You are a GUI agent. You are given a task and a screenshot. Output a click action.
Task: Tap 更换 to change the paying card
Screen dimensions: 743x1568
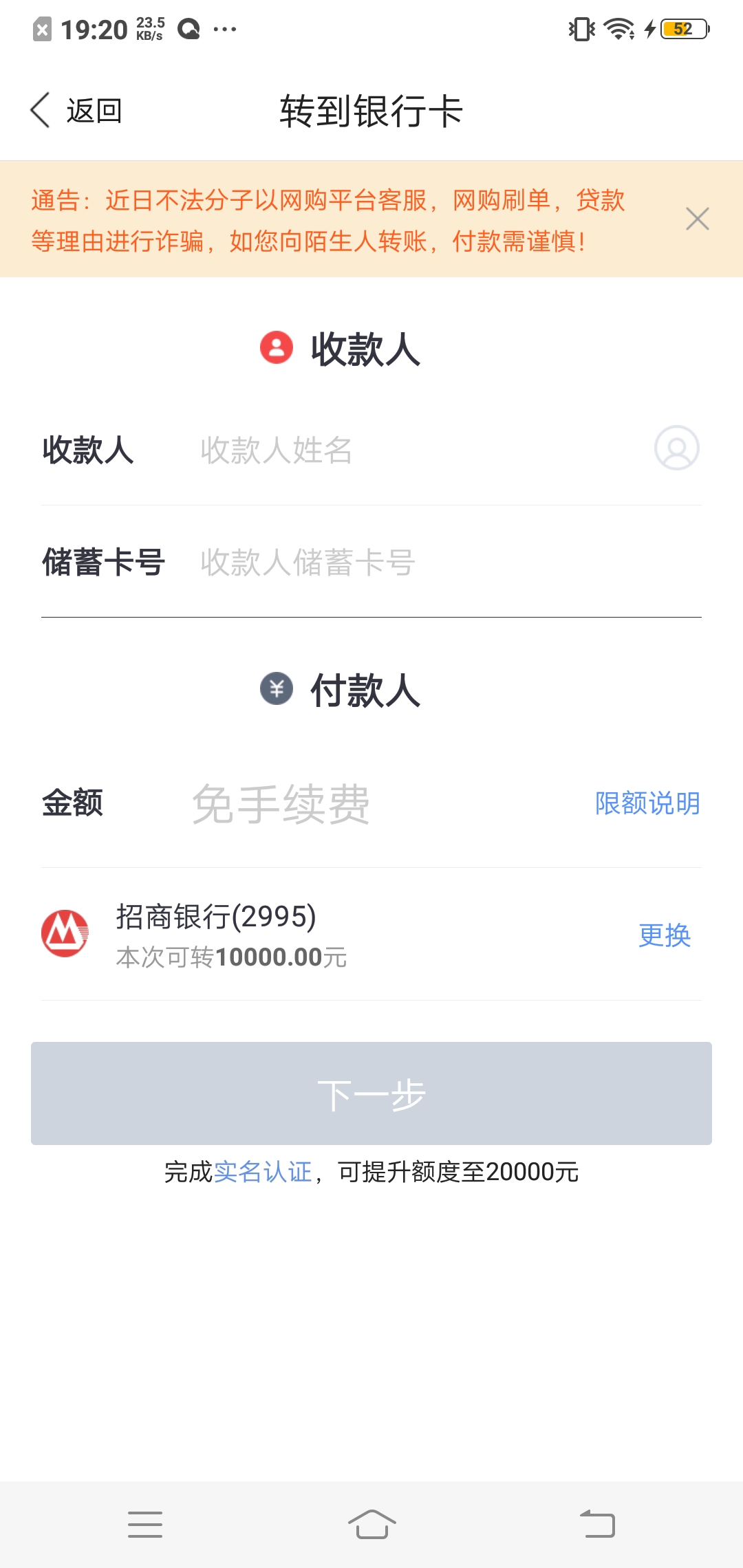click(x=665, y=935)
